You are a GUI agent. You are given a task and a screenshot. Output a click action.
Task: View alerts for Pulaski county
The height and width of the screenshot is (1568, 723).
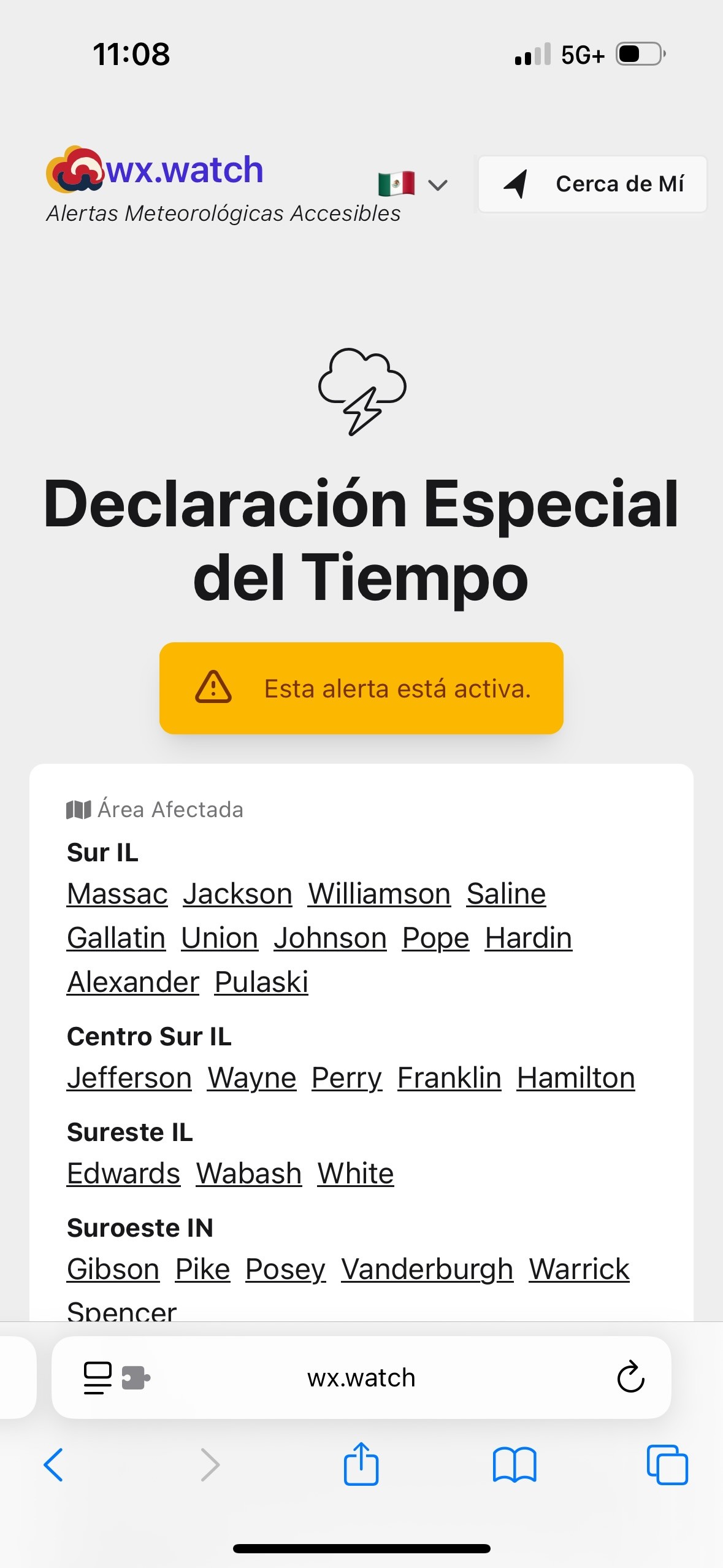point(261,982)
